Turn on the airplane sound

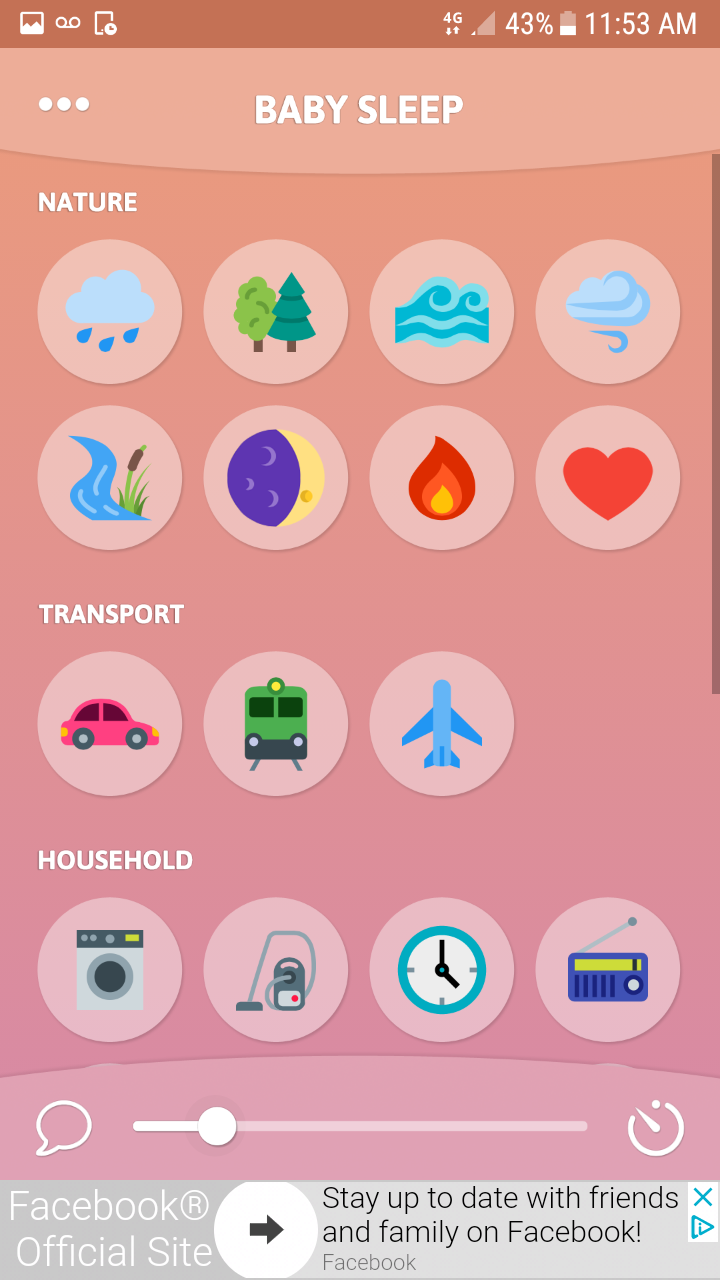point(442,724)
